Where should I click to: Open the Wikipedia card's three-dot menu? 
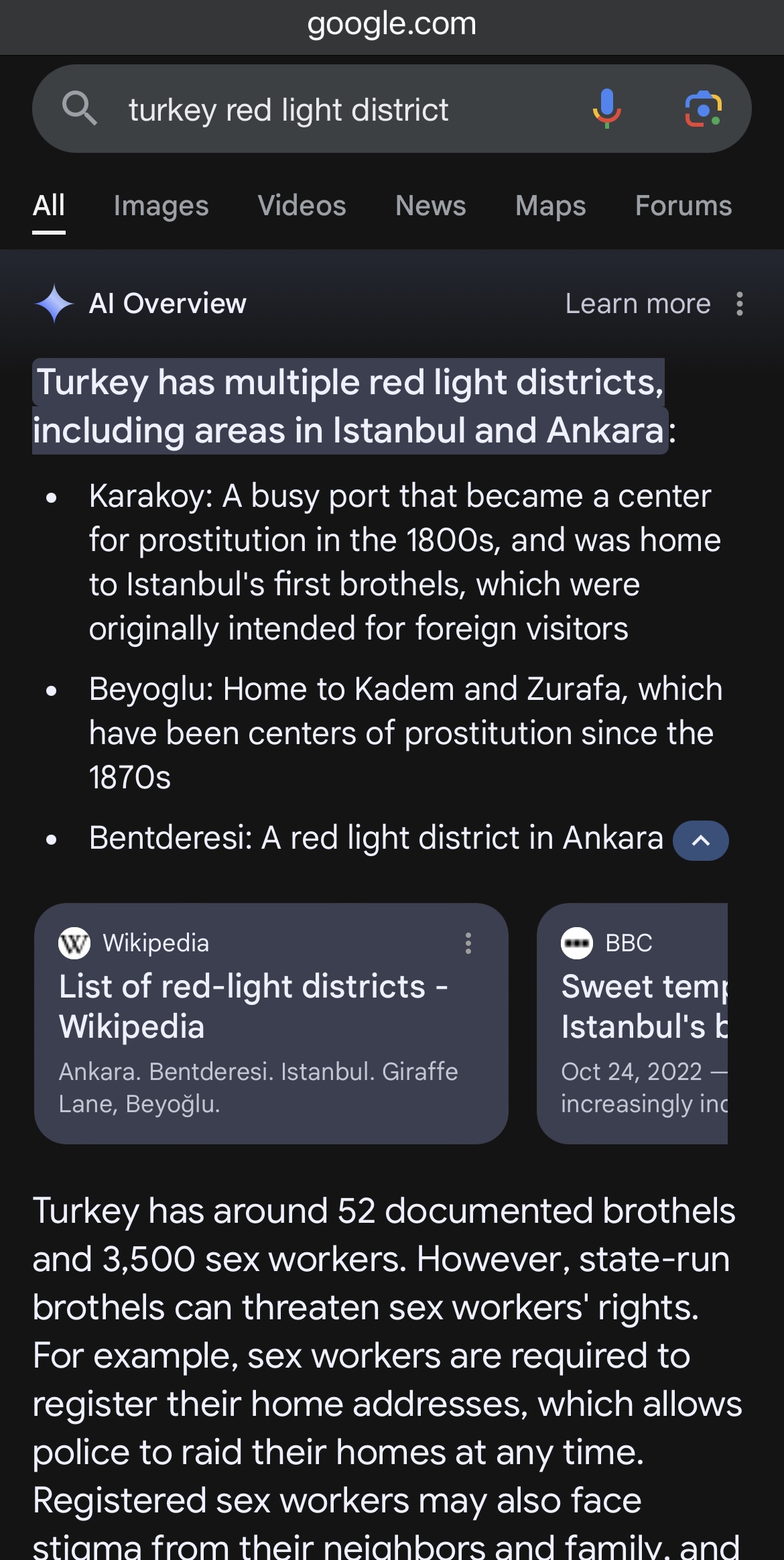pyautogui.click(x=468, y=943)
